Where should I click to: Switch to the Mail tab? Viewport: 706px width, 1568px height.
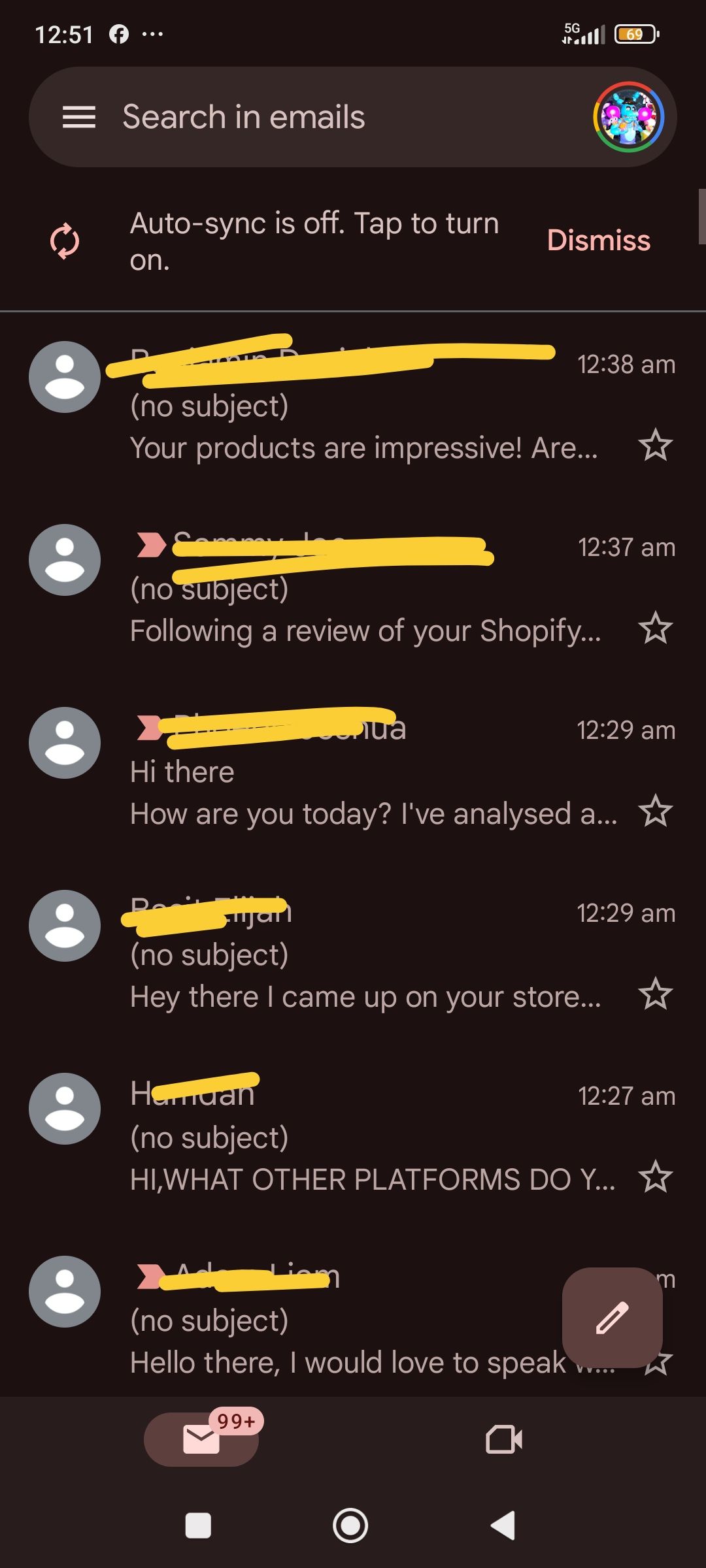click(x=201, y=1439)
